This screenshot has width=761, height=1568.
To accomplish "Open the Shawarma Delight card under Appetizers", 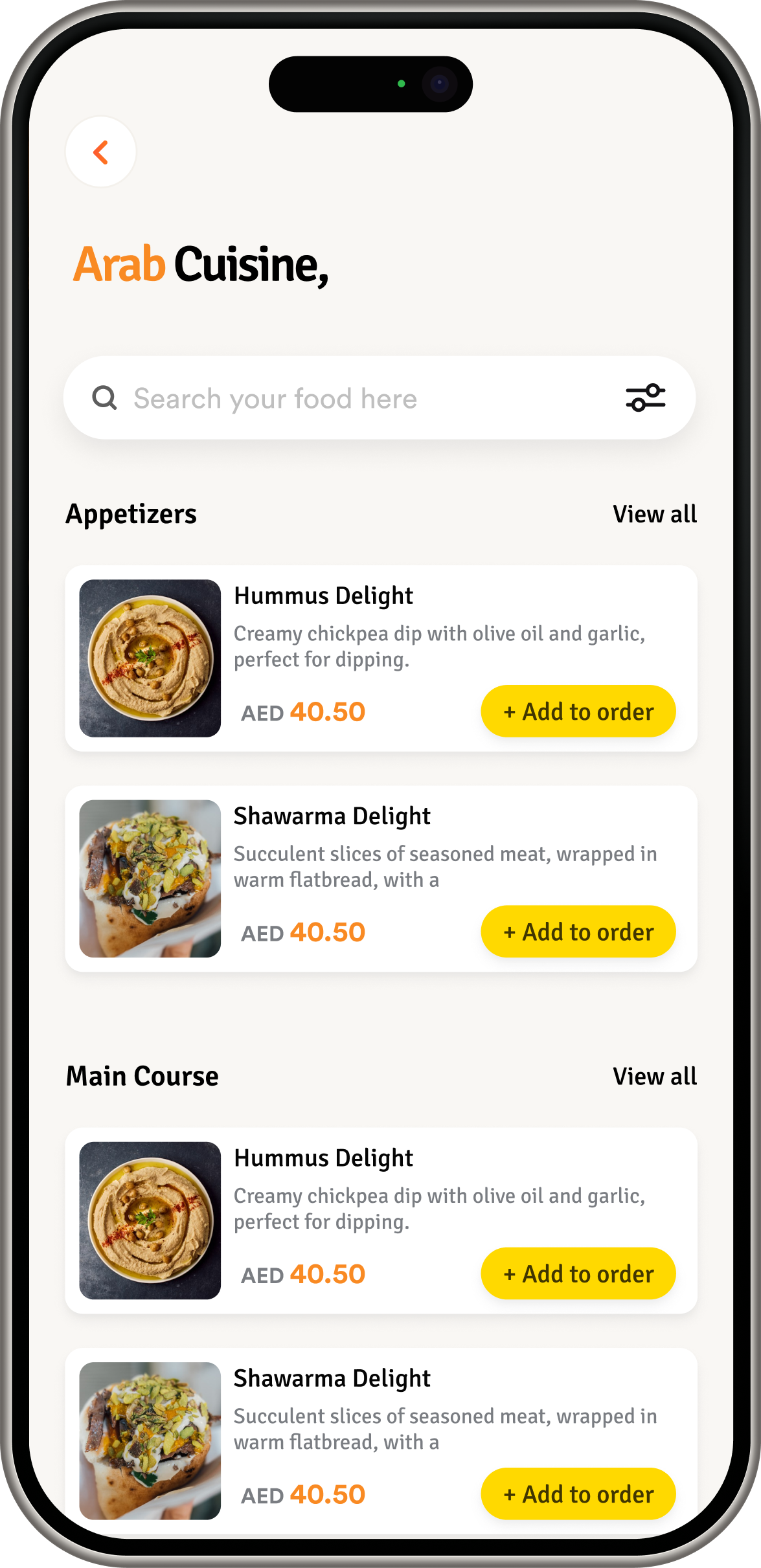I will pos(332,817).
